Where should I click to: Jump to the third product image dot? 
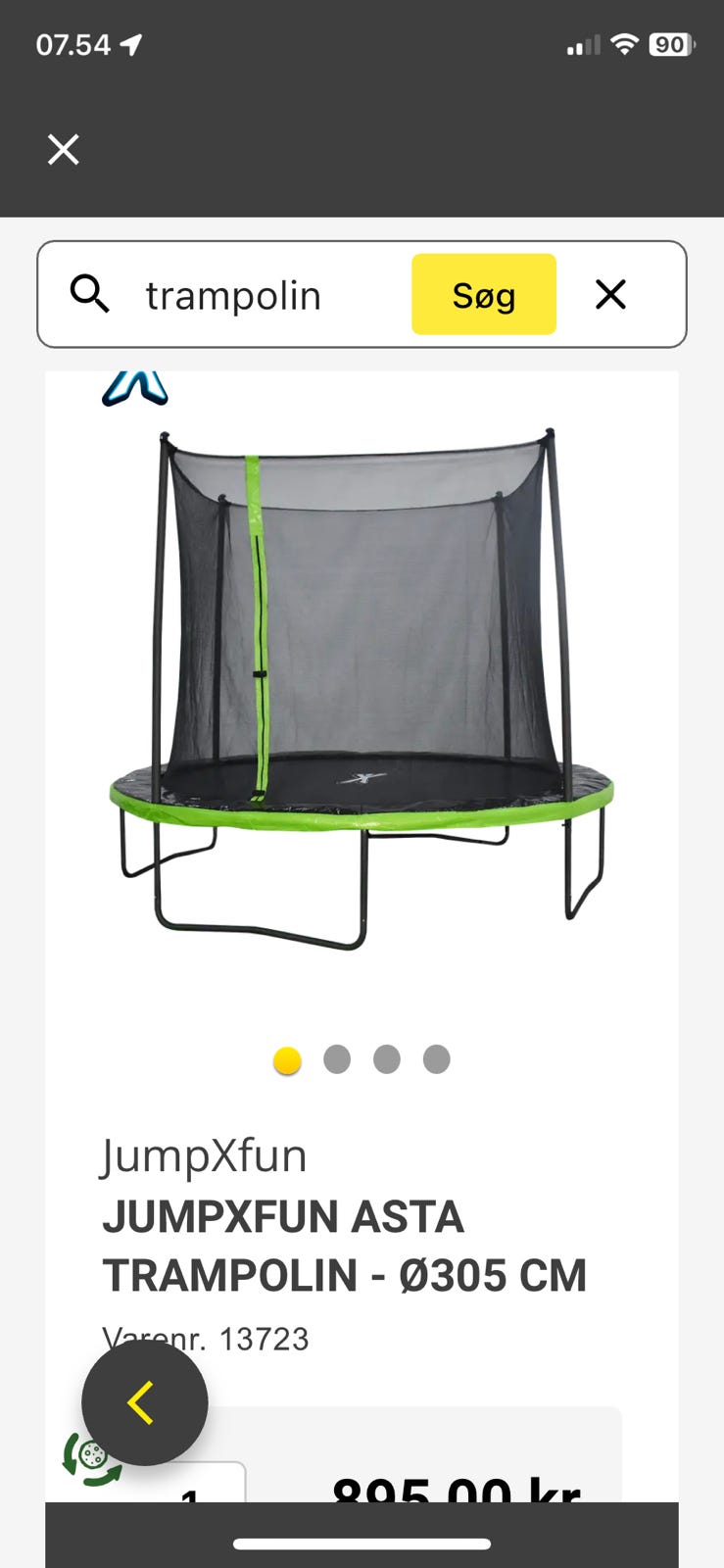pos(387,1059)
